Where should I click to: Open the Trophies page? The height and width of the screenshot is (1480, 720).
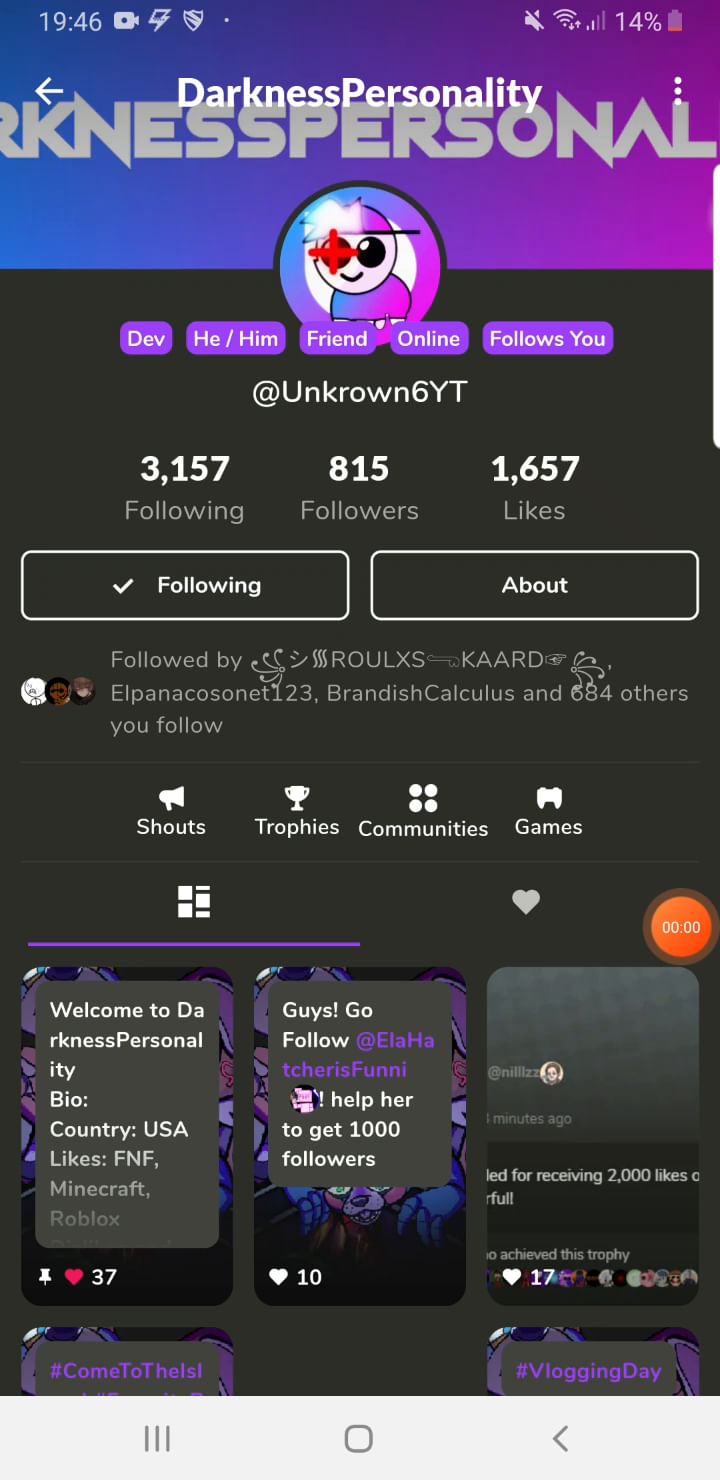pos(297,812)
